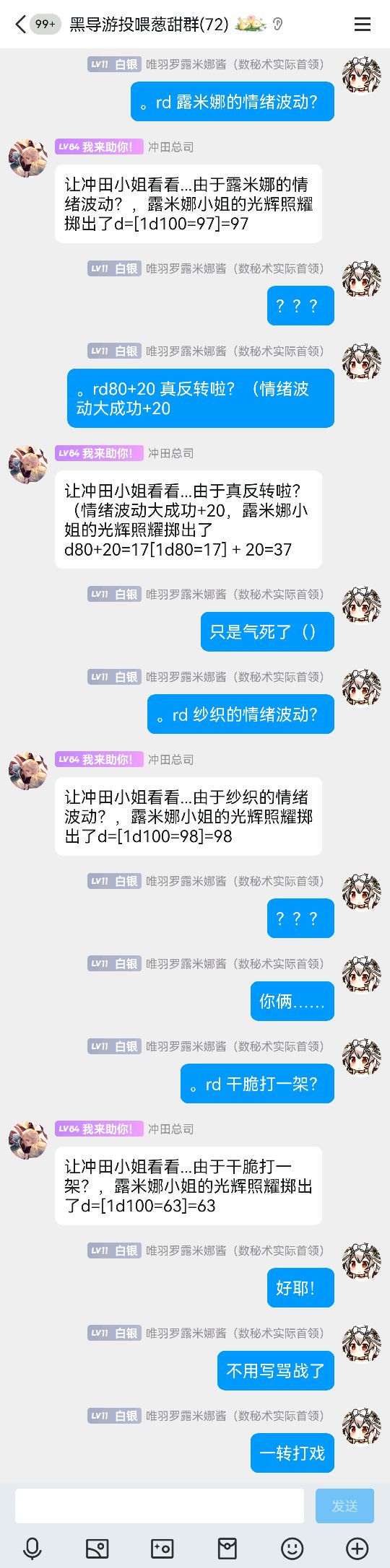The height and width of the screenshot is (1568, 390).
Task: Open the red packet icon
Action: (x=227, y=1548)
